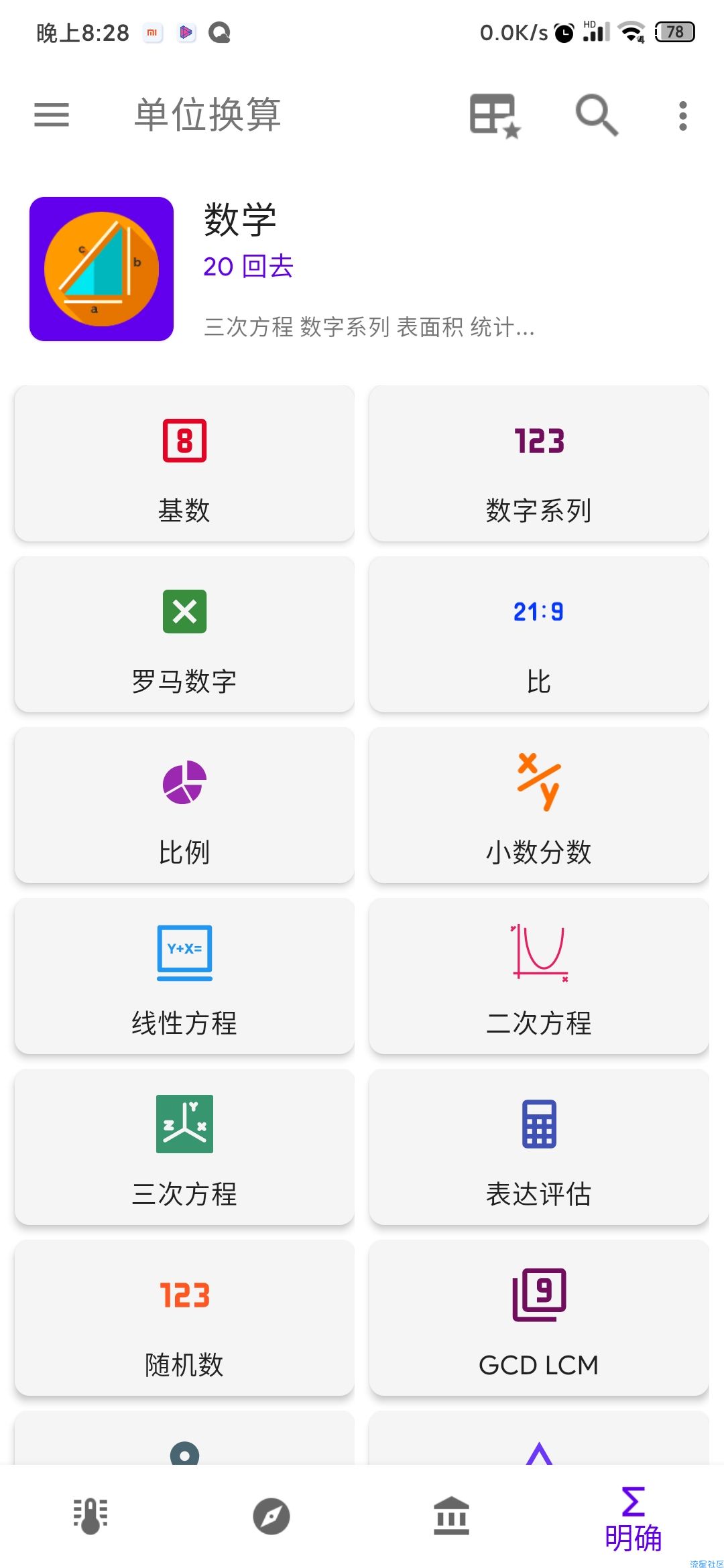
Task: Open the 比 ratio card
Action: [539, 634]
